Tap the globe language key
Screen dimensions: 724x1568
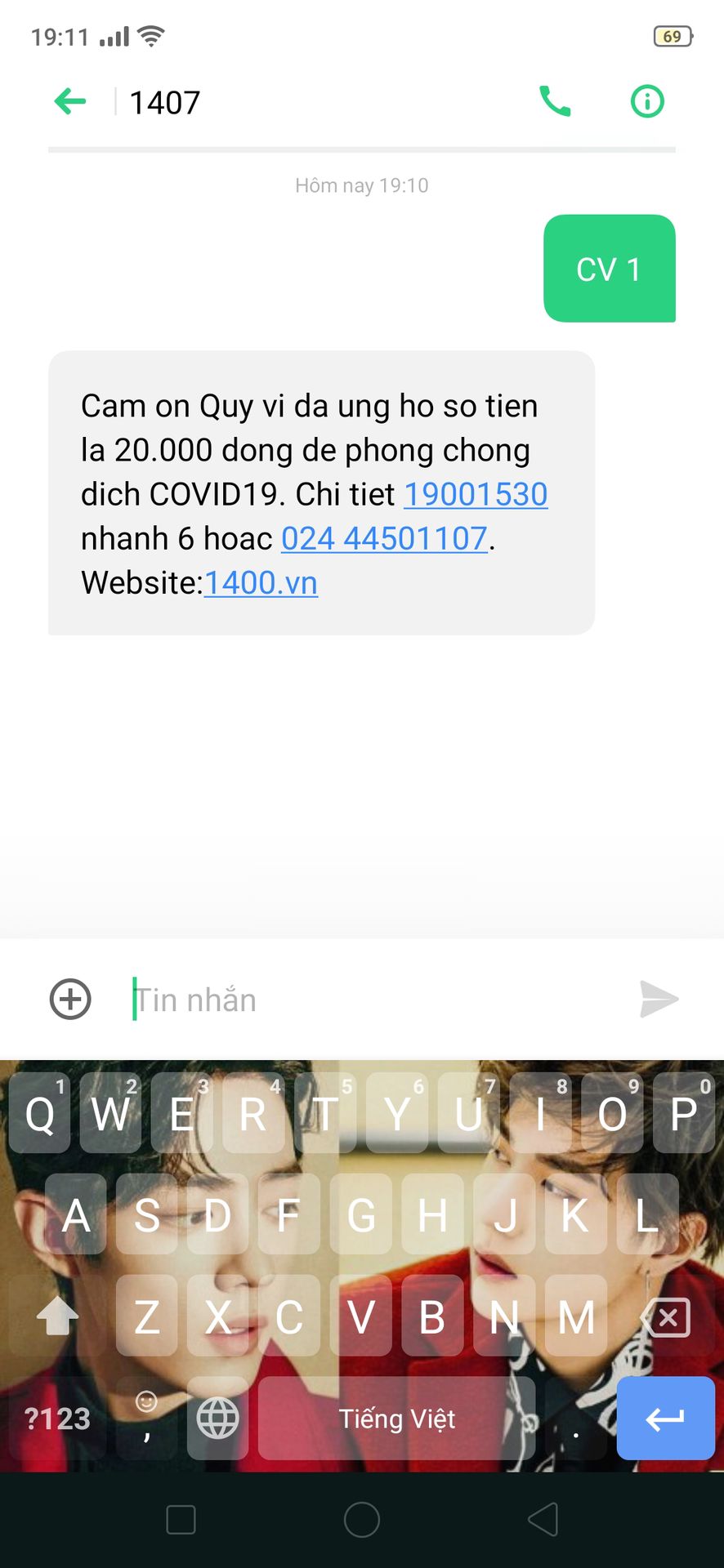(218, 1419)
